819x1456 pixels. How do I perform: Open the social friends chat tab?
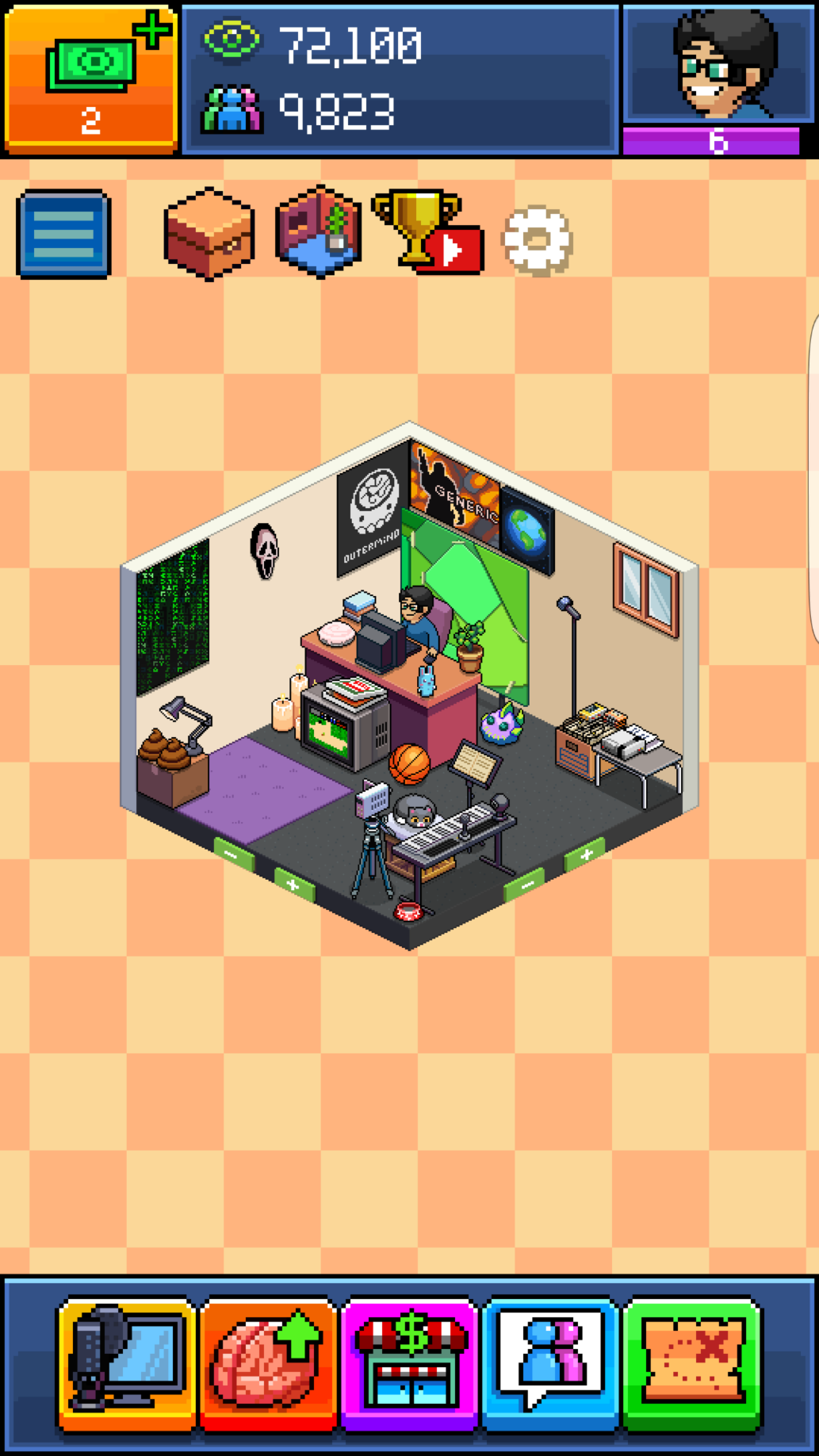point(550,1363)
